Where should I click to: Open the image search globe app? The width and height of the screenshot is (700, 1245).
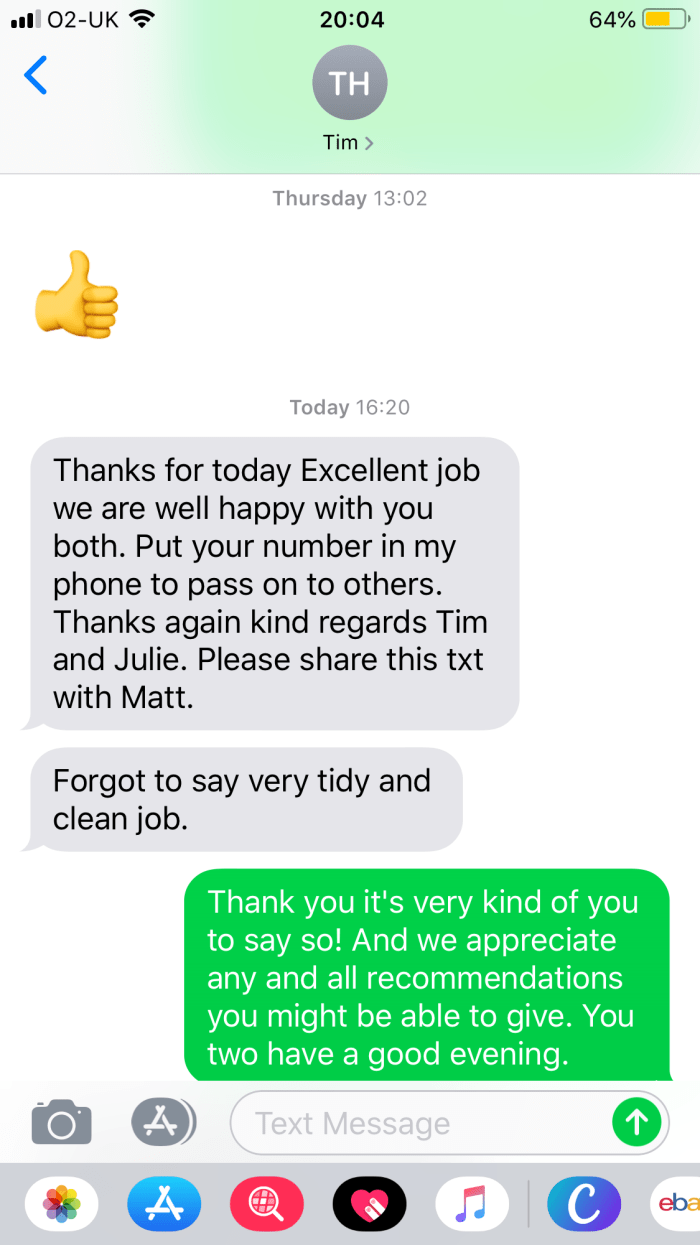266,1205
